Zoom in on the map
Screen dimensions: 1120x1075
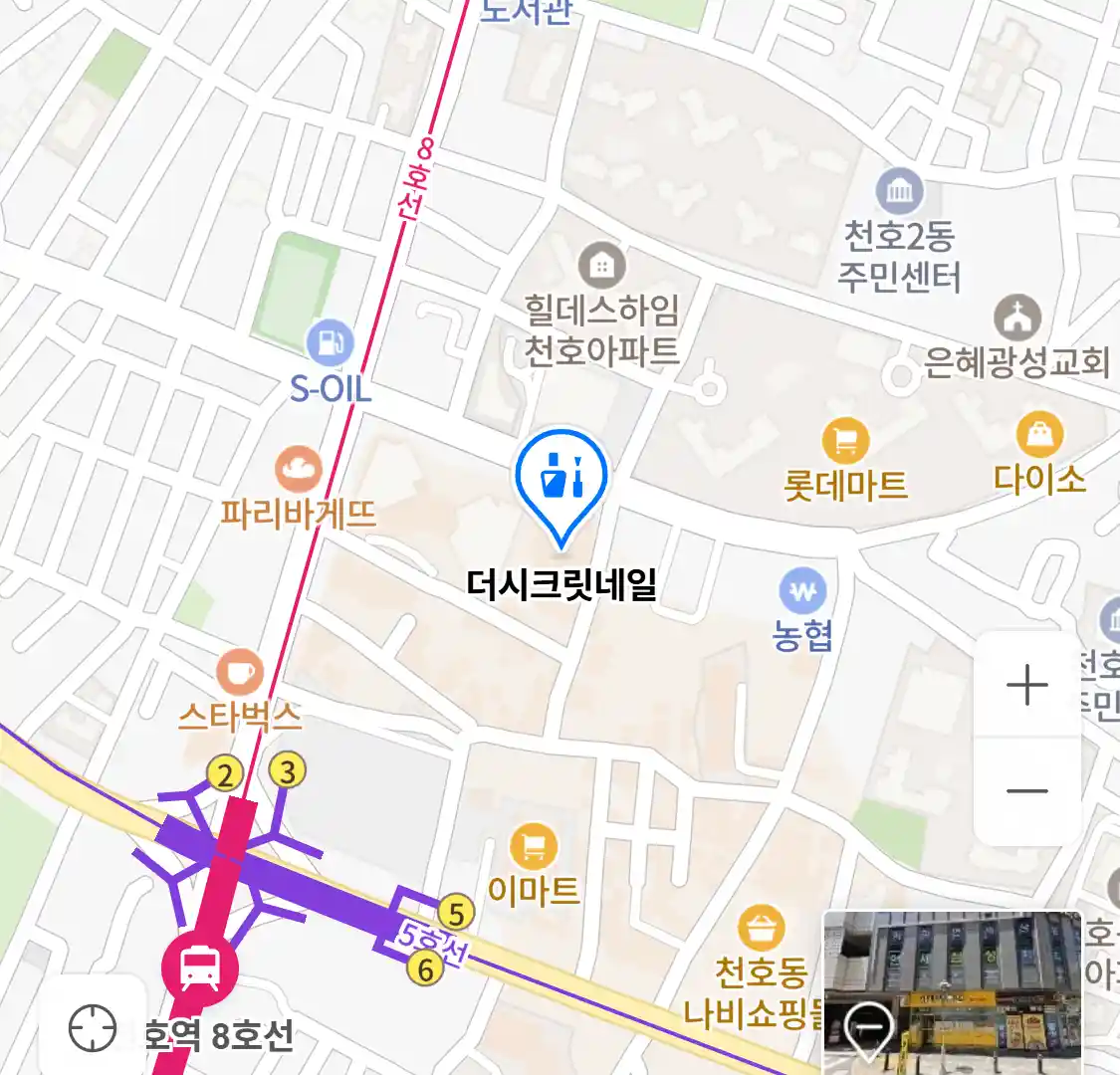click(1026, 686)
